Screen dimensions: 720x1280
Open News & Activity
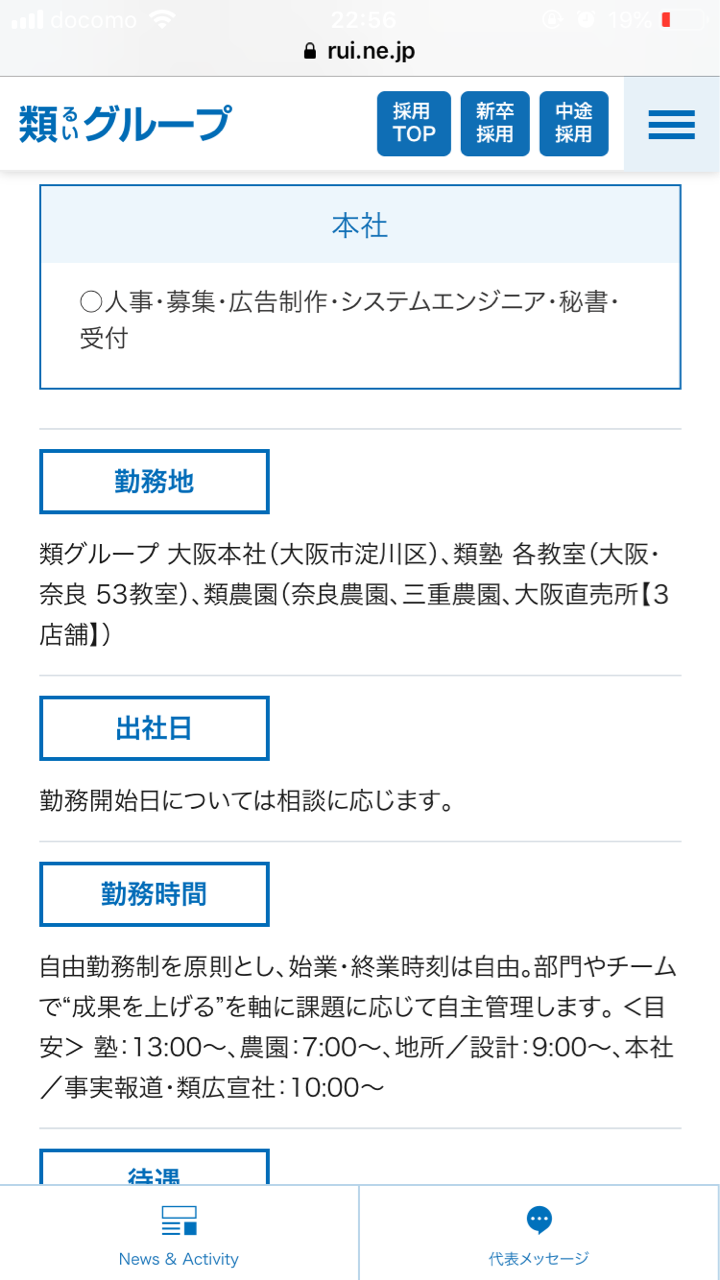tap(179, 1233)
